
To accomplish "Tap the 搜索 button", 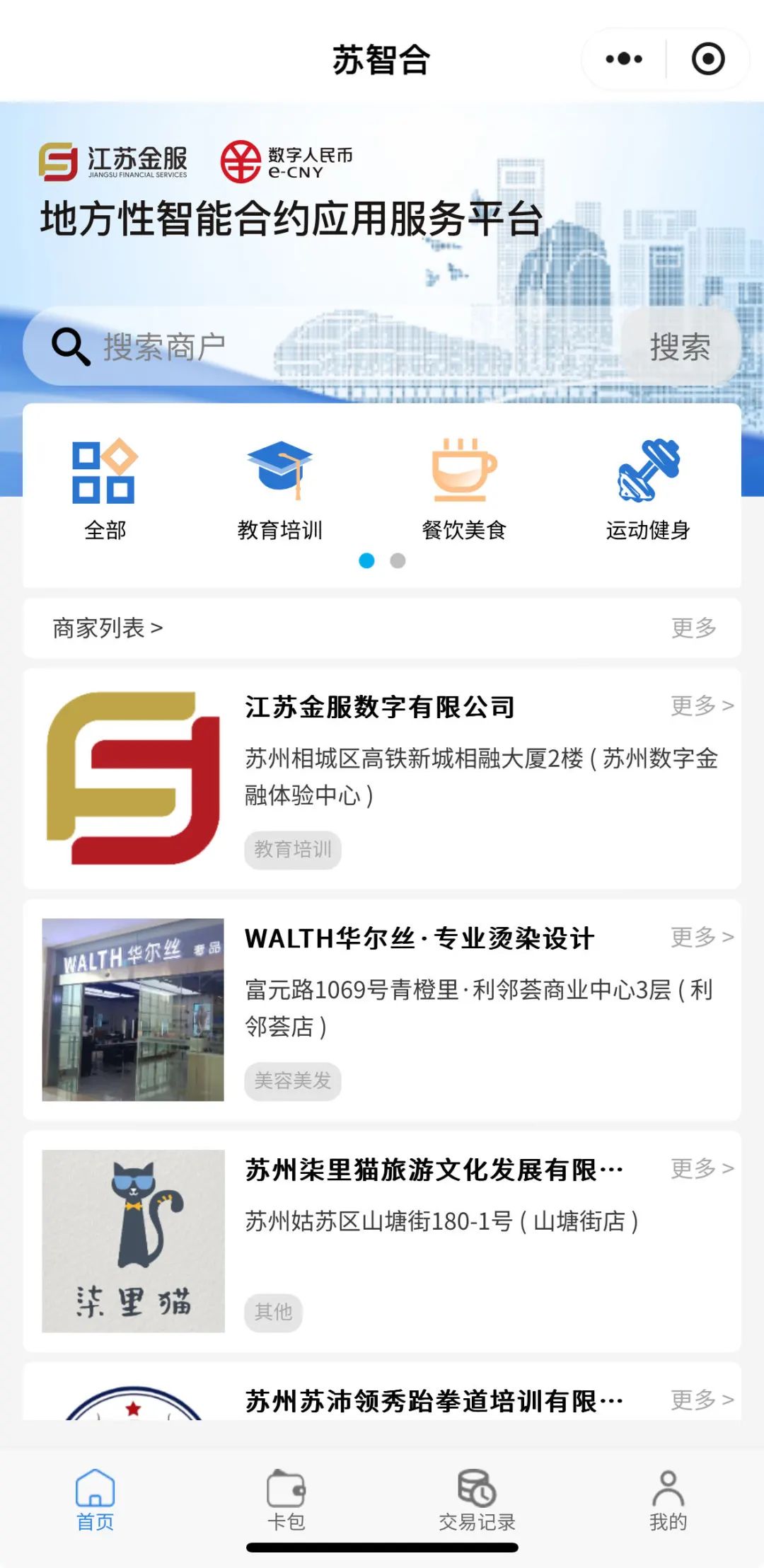I will pos(680,347).
